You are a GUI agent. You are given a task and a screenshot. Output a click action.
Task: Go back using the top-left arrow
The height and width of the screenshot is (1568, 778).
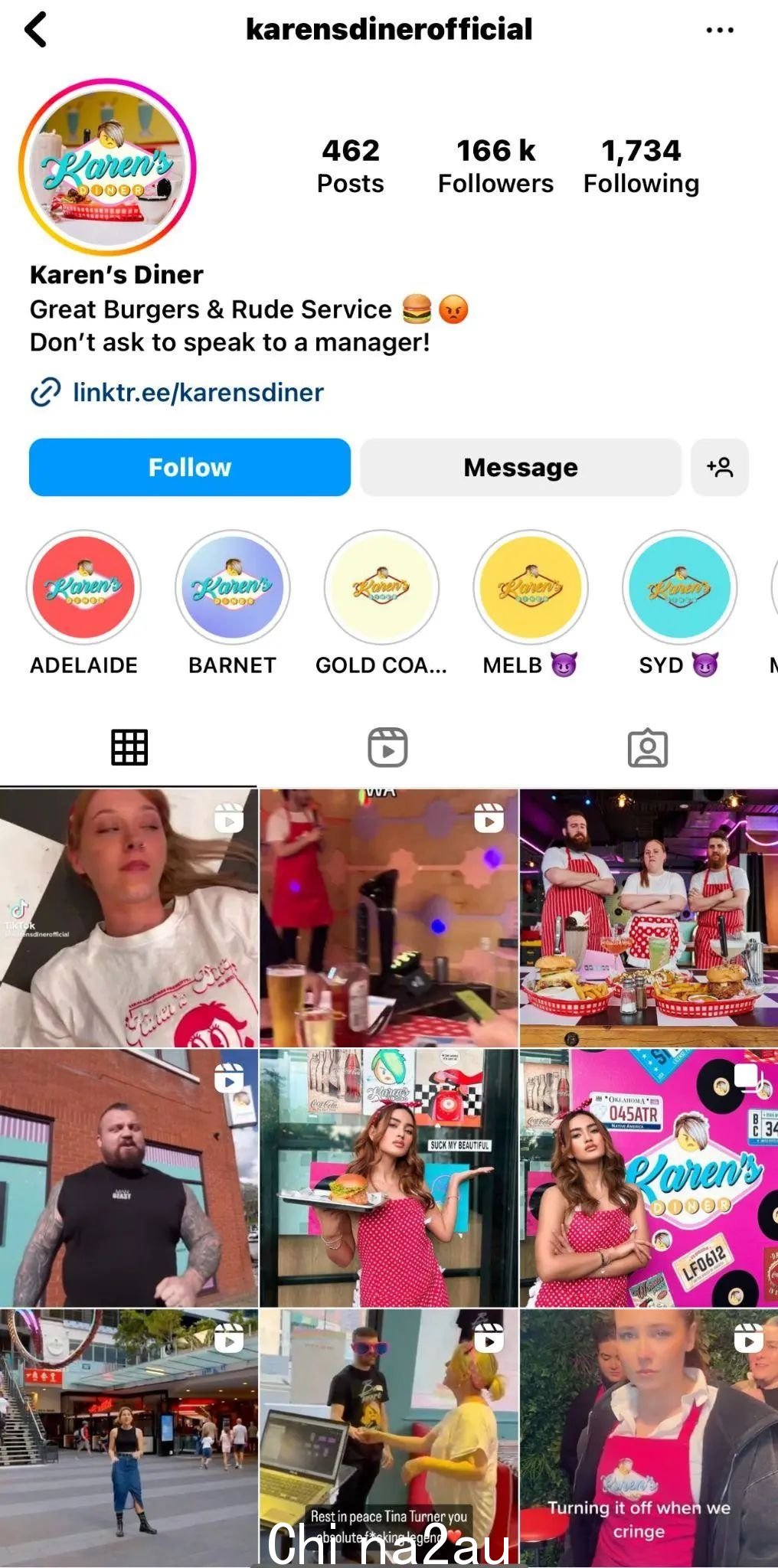tap(36, 30)
